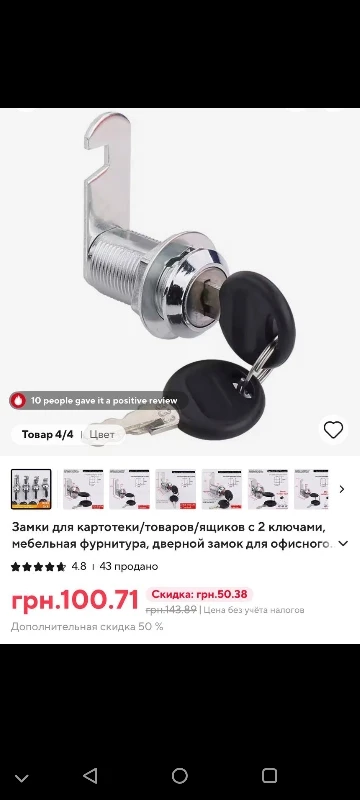The image size is (360, 800).
Task: Open recent apps with the square button
Action: coord(269,776)
